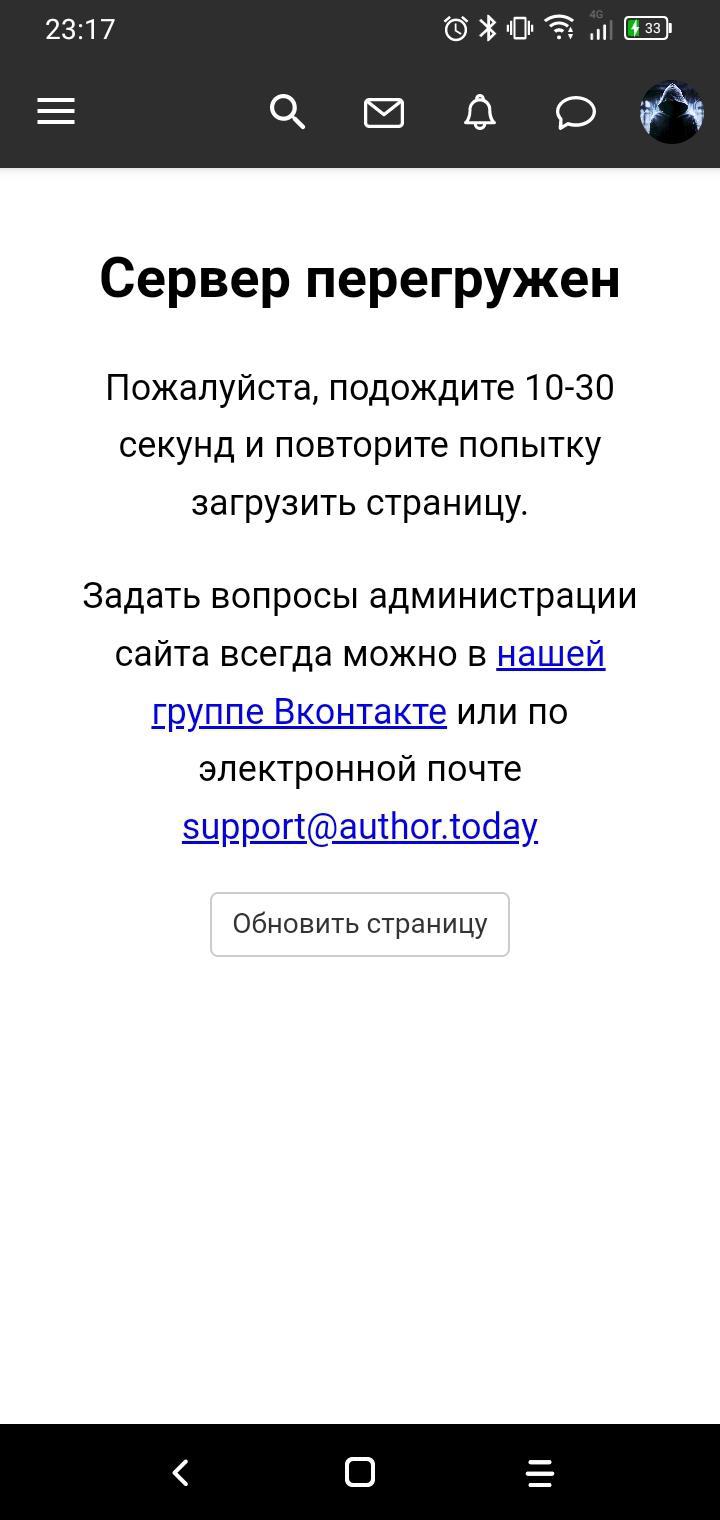
Task: Open the profile avatar
Action: 671,112
